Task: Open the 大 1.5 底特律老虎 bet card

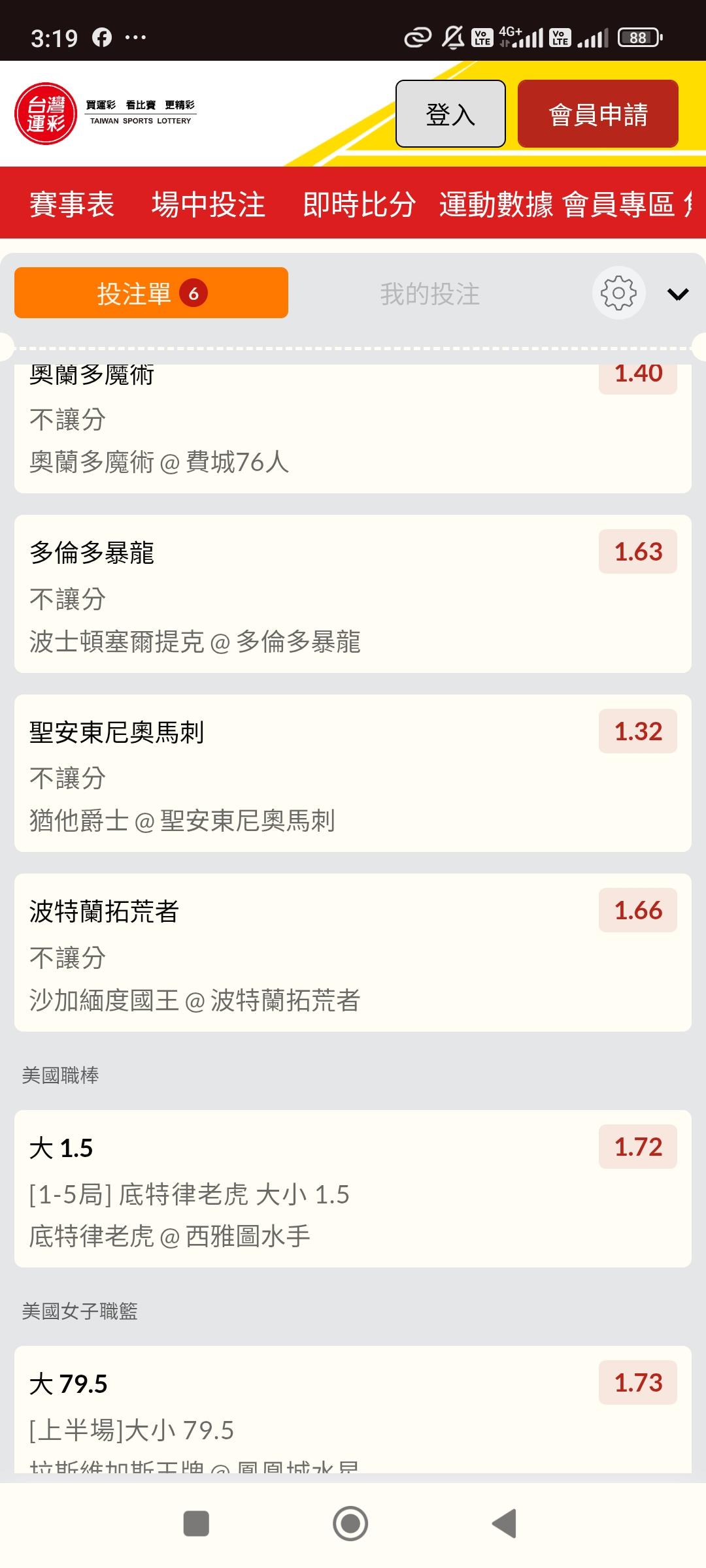Action: coord(352,1189)
